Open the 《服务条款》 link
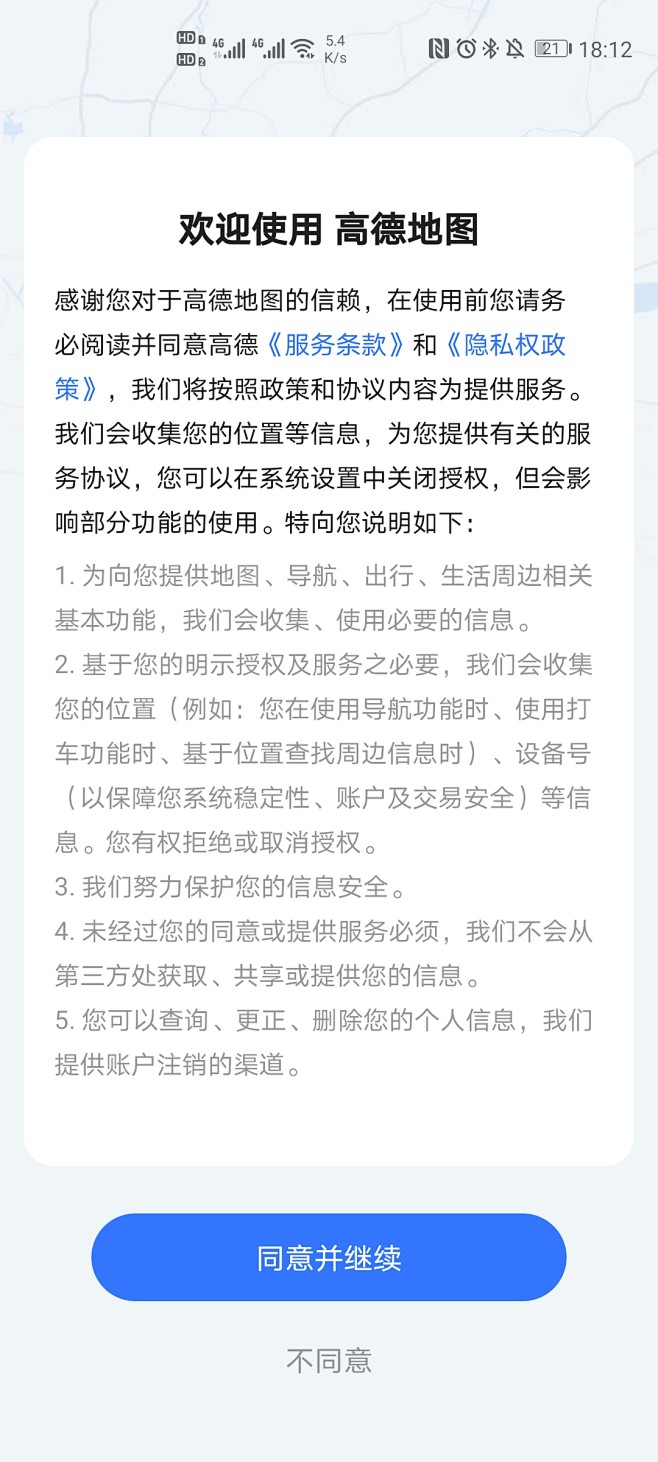This screenshot has height=1462, width=658. pyautogui.click(x=335, y=345)
